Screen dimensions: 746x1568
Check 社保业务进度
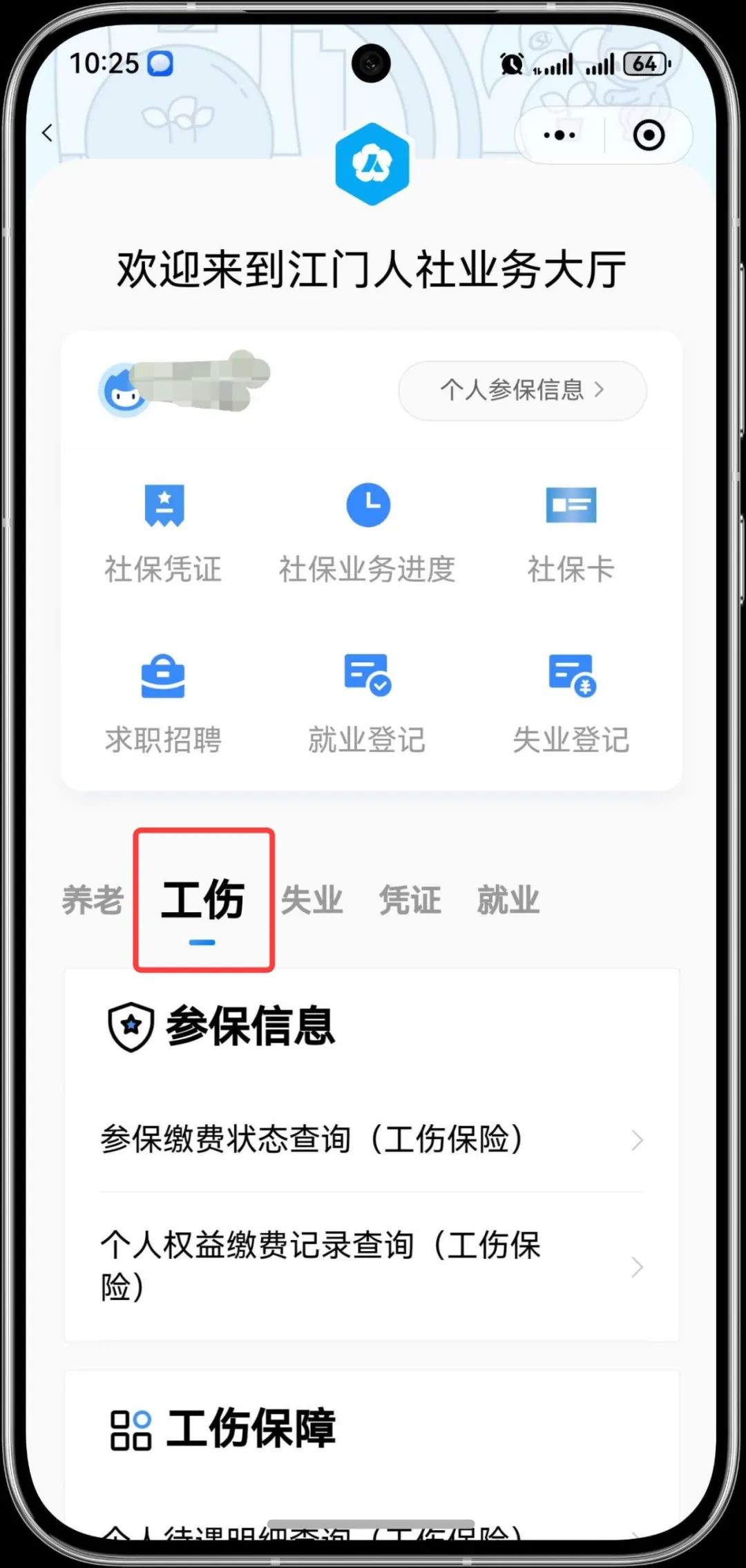pos(367,533)
